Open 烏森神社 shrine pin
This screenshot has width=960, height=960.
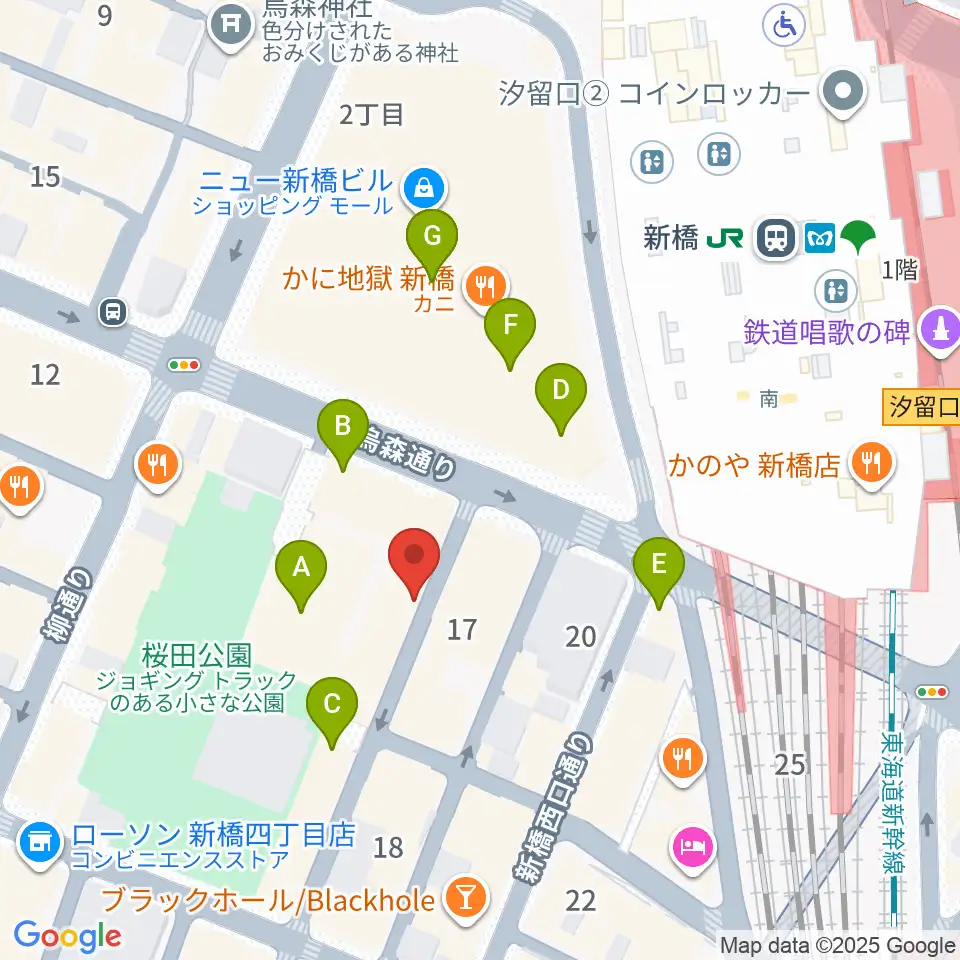coord(231,27)
